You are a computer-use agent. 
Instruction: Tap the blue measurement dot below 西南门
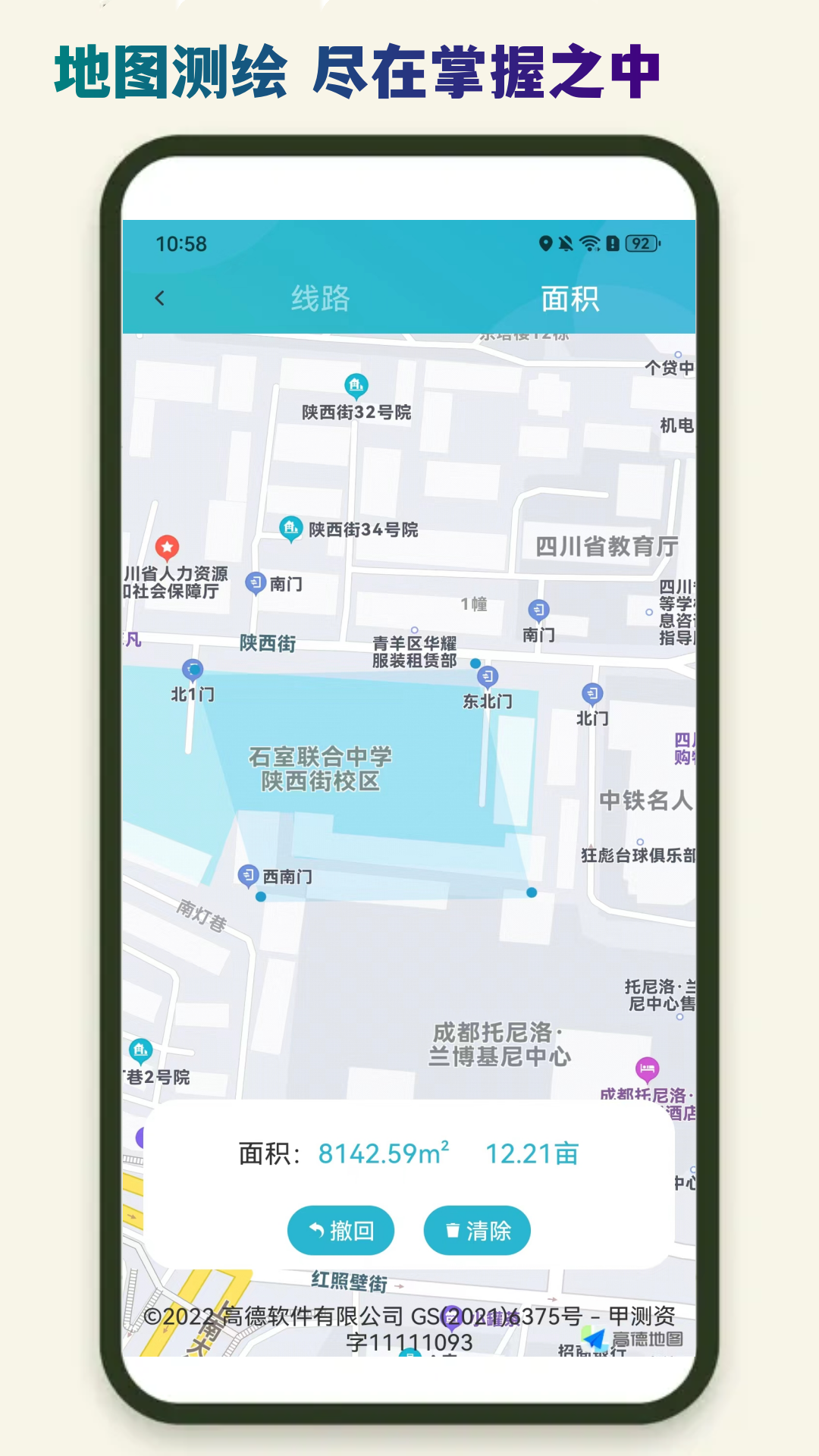262,896
